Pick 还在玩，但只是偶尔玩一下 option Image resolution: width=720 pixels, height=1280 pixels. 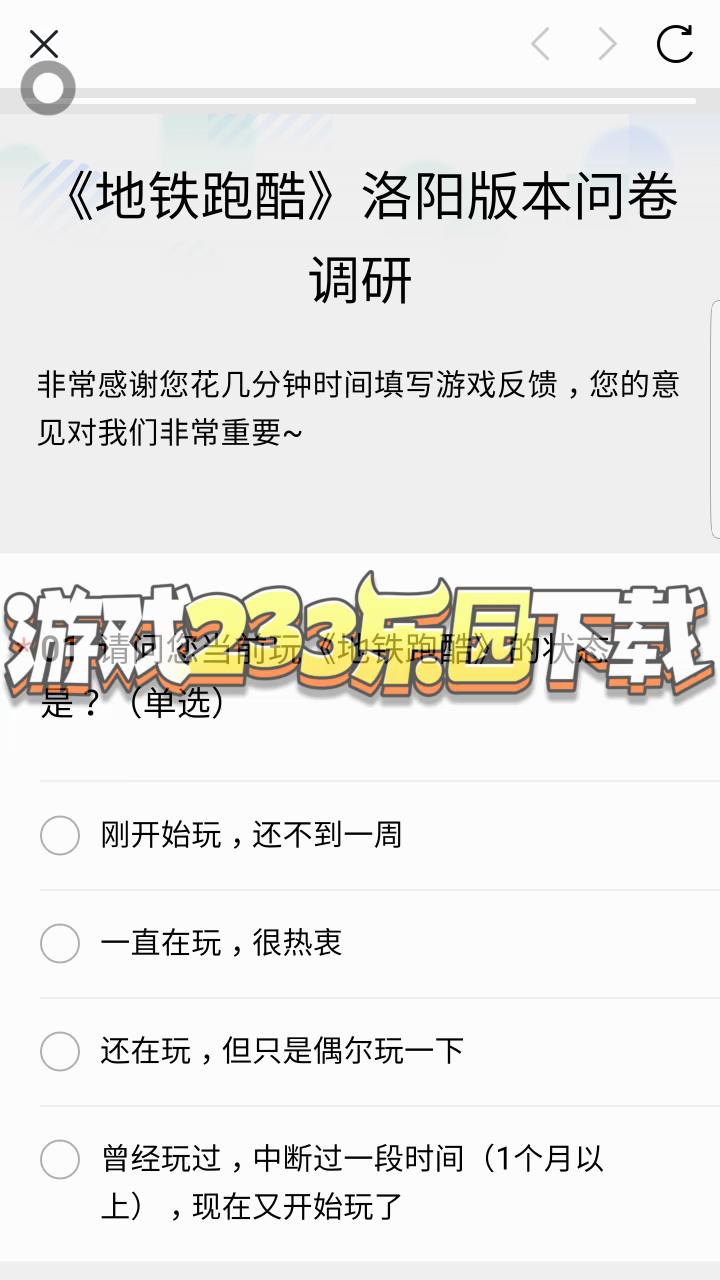click(60, 1051)
